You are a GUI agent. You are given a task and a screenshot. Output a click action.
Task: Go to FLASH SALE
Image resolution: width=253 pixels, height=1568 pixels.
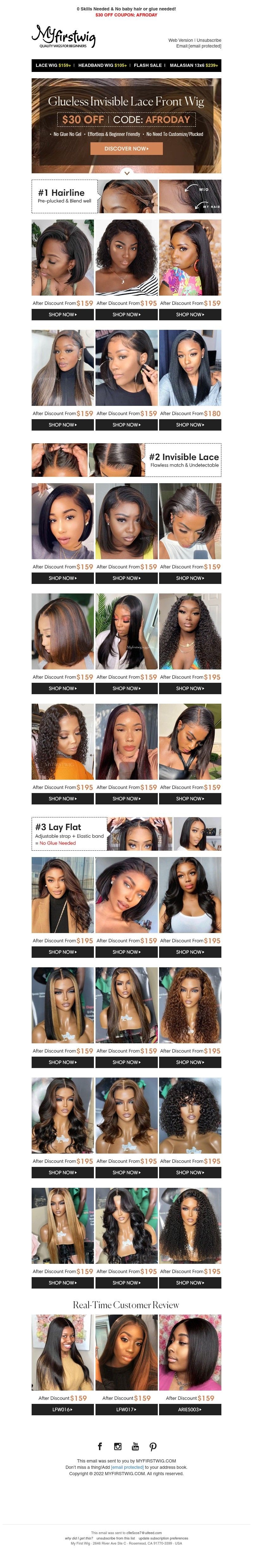pyautogui.click(x=148, y=65)
